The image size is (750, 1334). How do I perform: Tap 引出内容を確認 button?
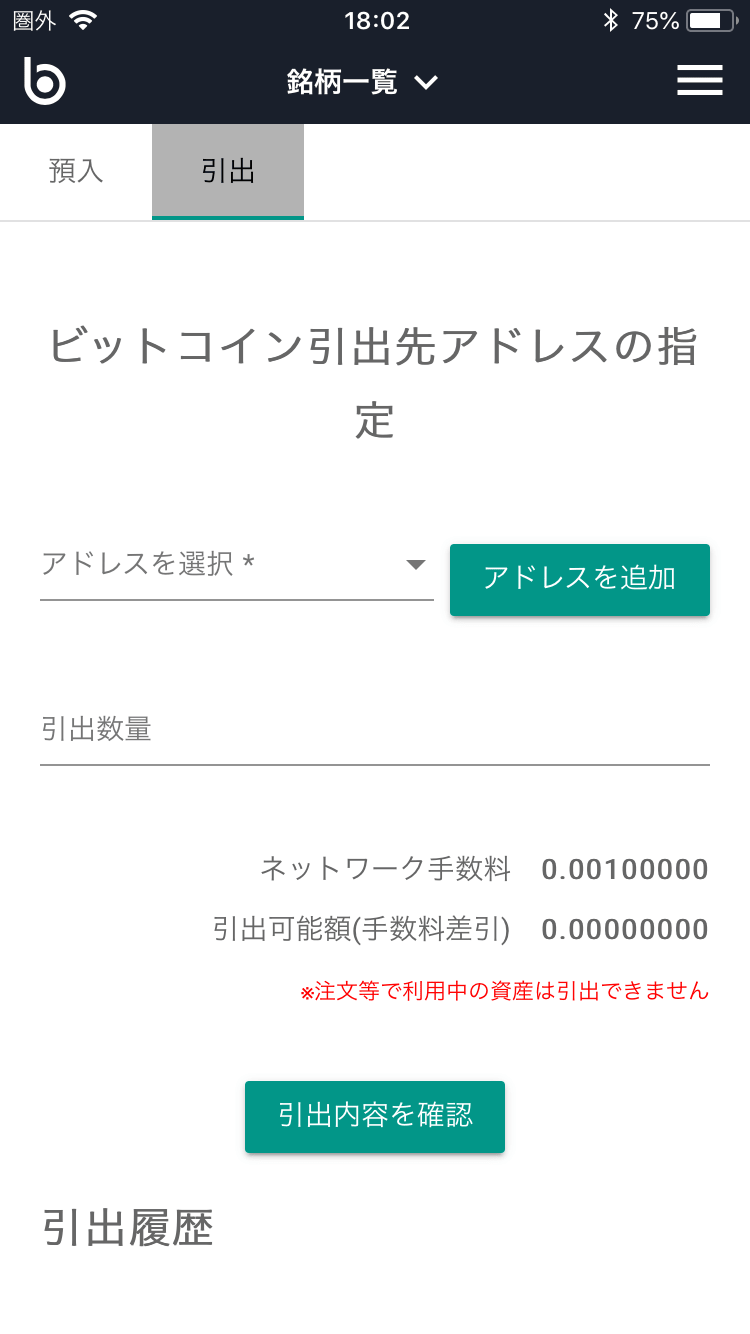pos(375,1116)
